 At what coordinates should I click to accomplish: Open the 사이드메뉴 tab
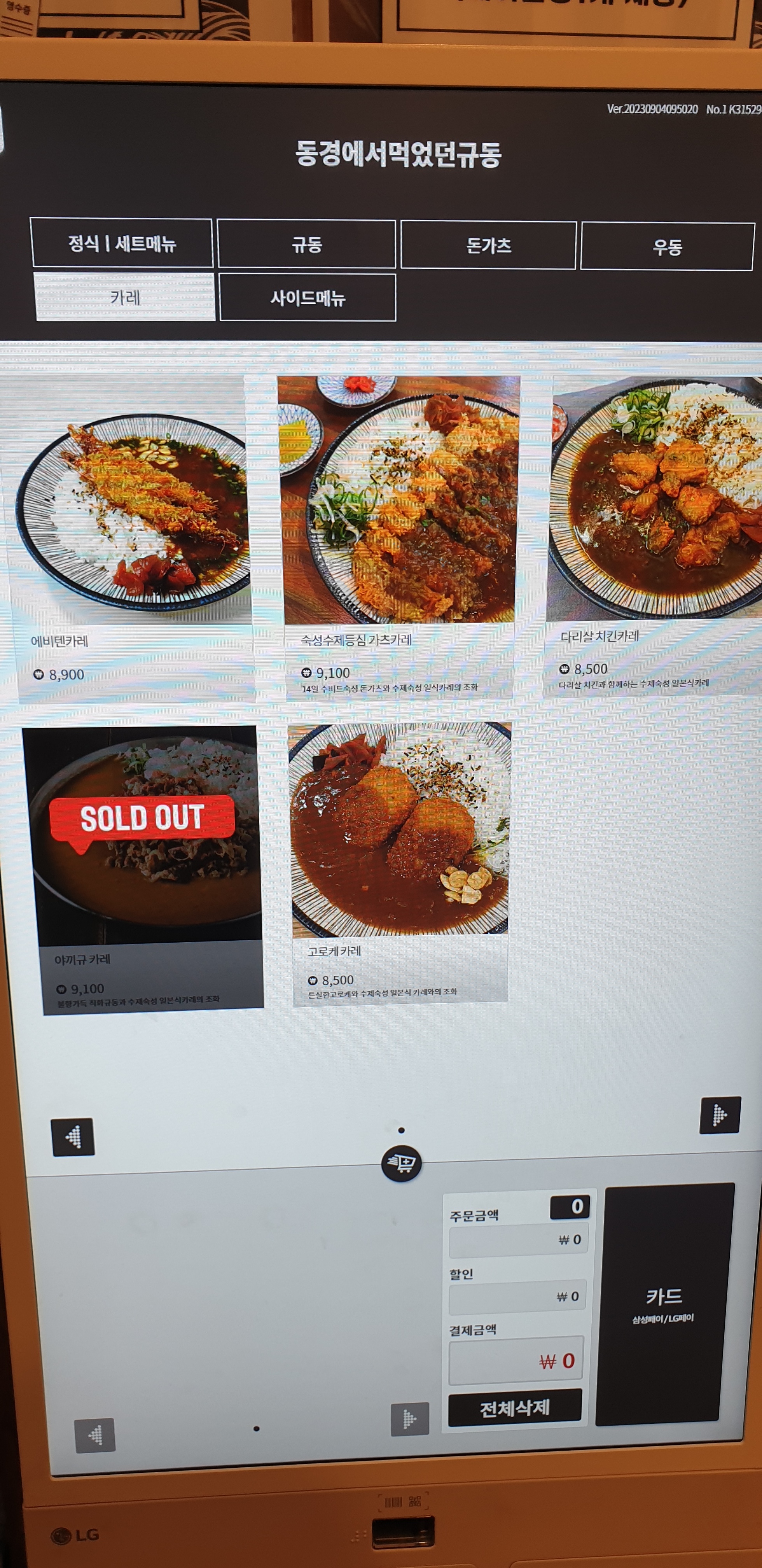[308, 297]
